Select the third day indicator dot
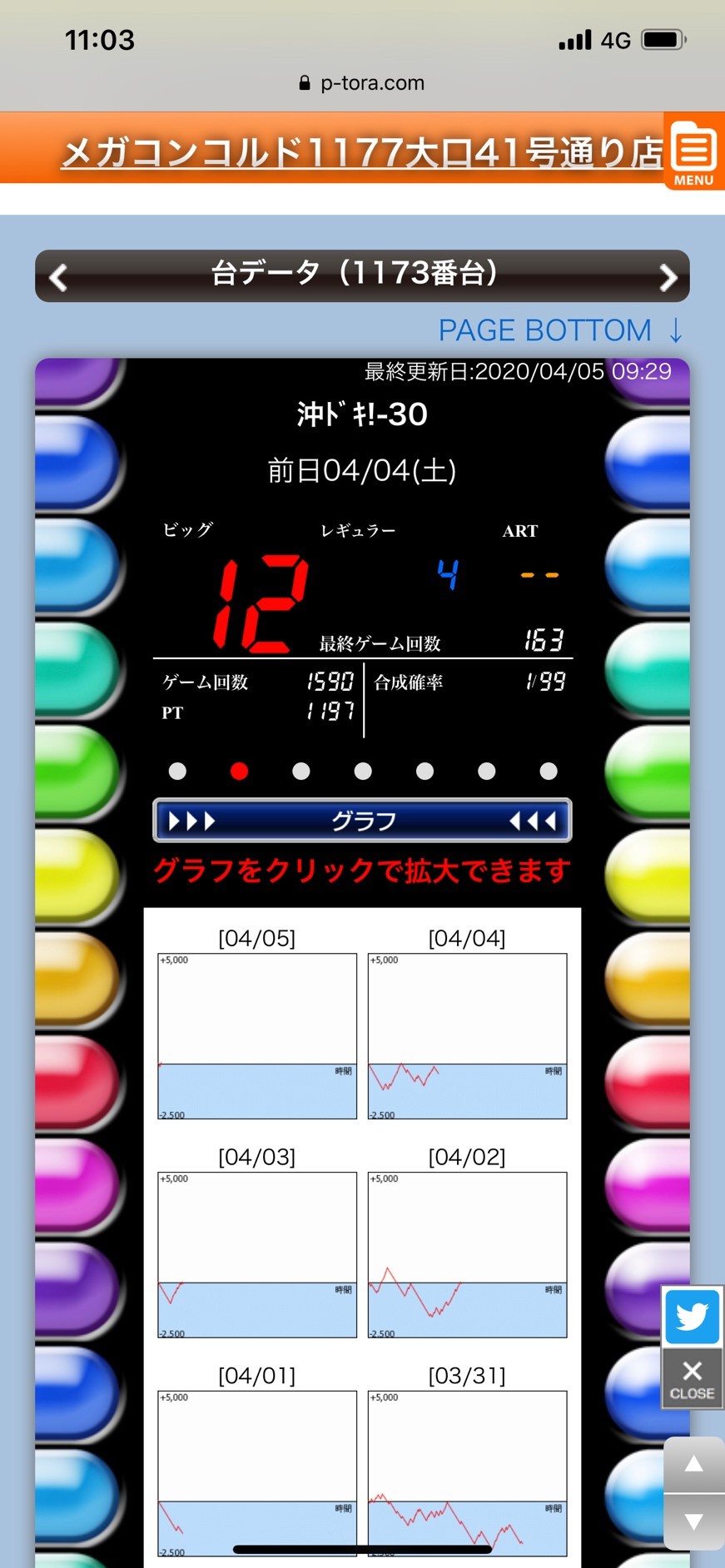Screen dimensions: 725x1568 point(301,772)
